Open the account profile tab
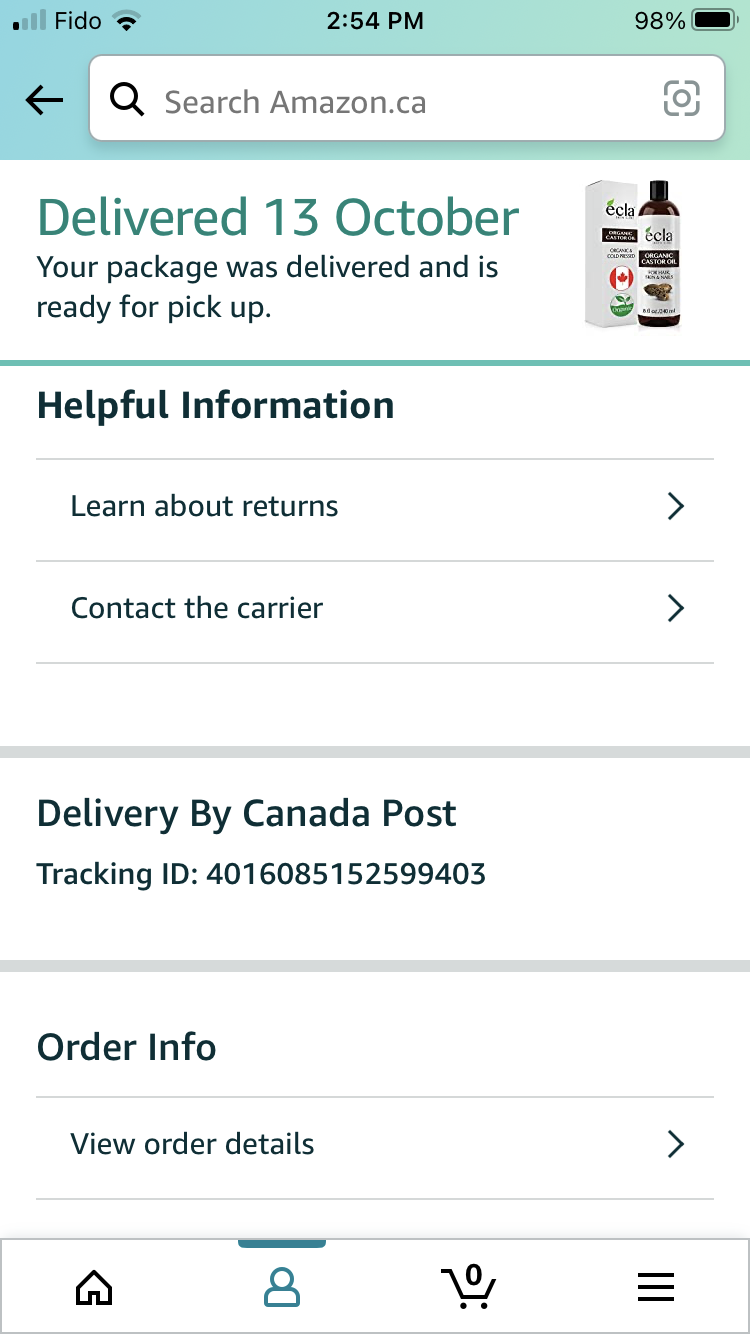 [x=282, y=1287]
